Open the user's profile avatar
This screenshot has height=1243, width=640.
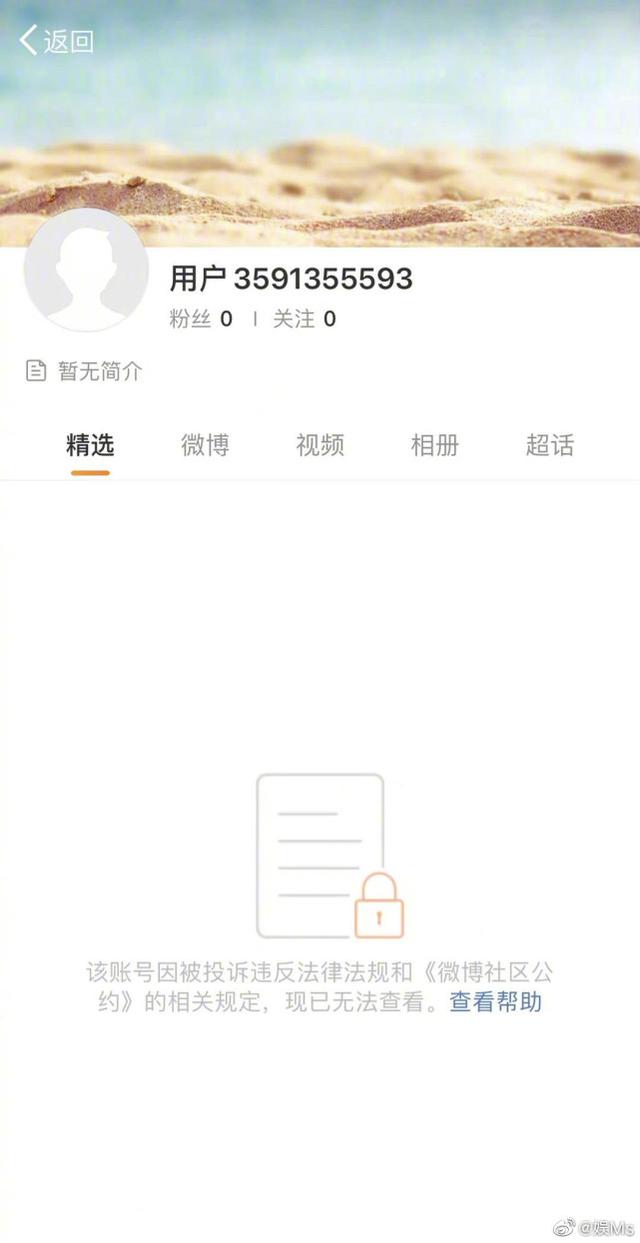click(86, 270)
